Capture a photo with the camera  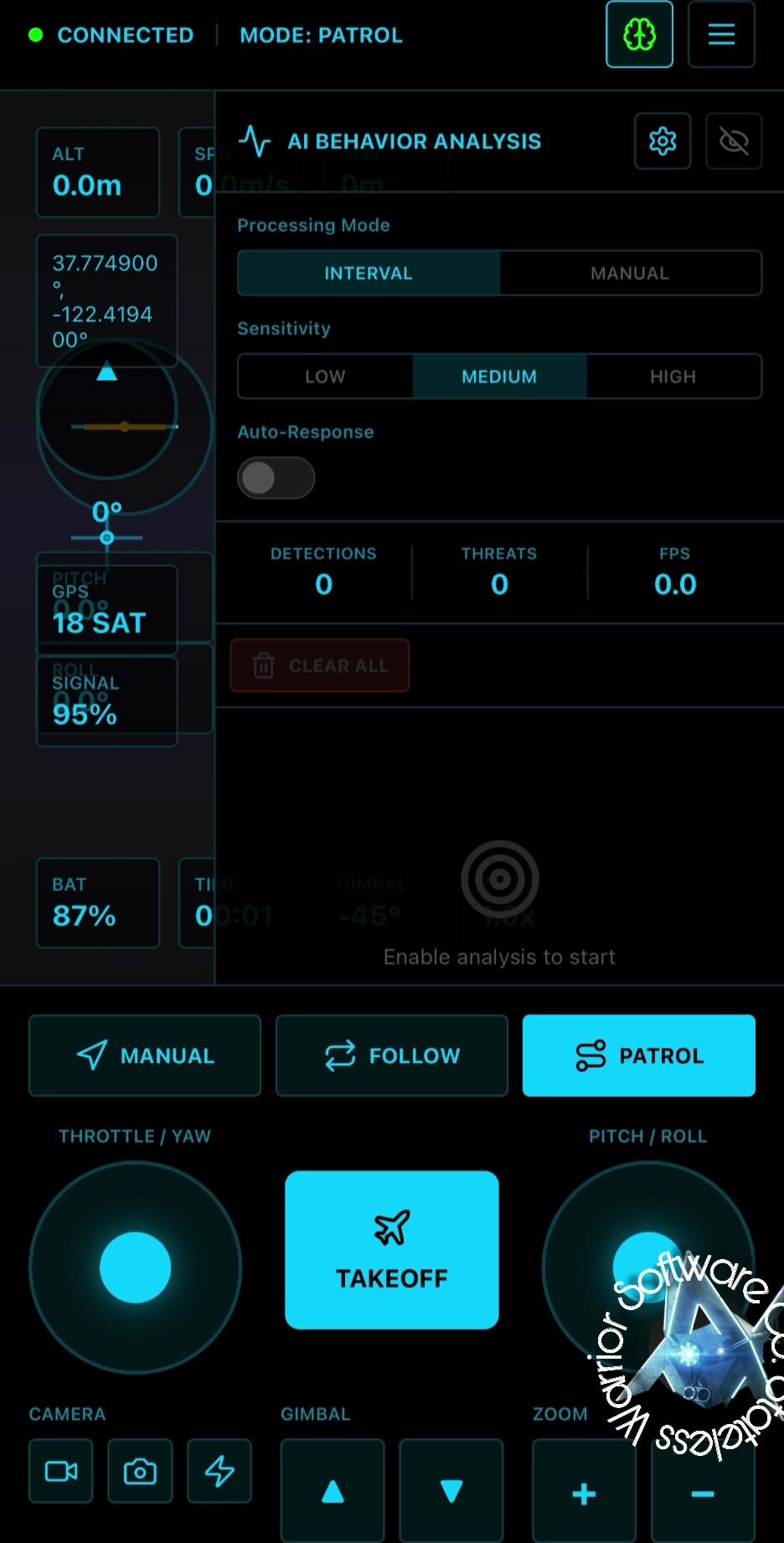pos(140,1471)
